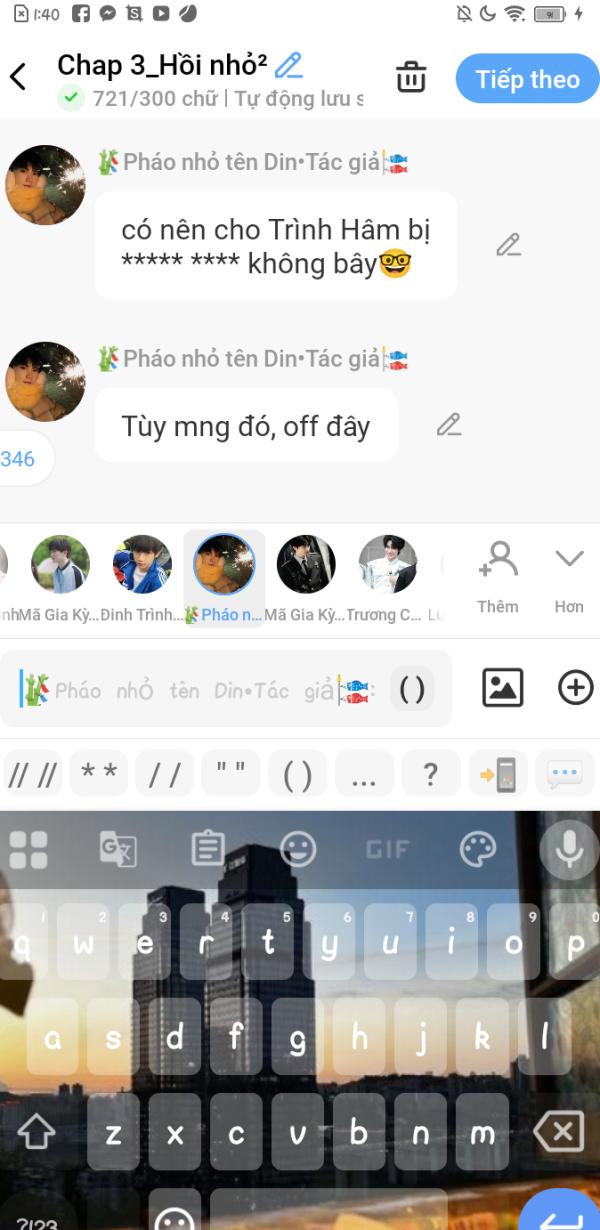This screenshot has width=600, height=1230.
Task: Insert the quotation marks shortcut
Action: tap(231, 774)
